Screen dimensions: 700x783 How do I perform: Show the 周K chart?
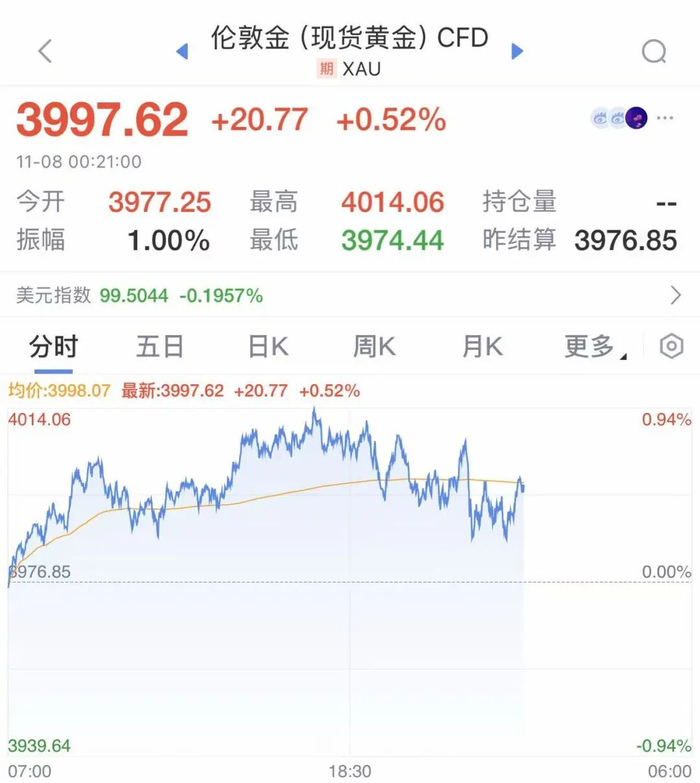(374, 347)
